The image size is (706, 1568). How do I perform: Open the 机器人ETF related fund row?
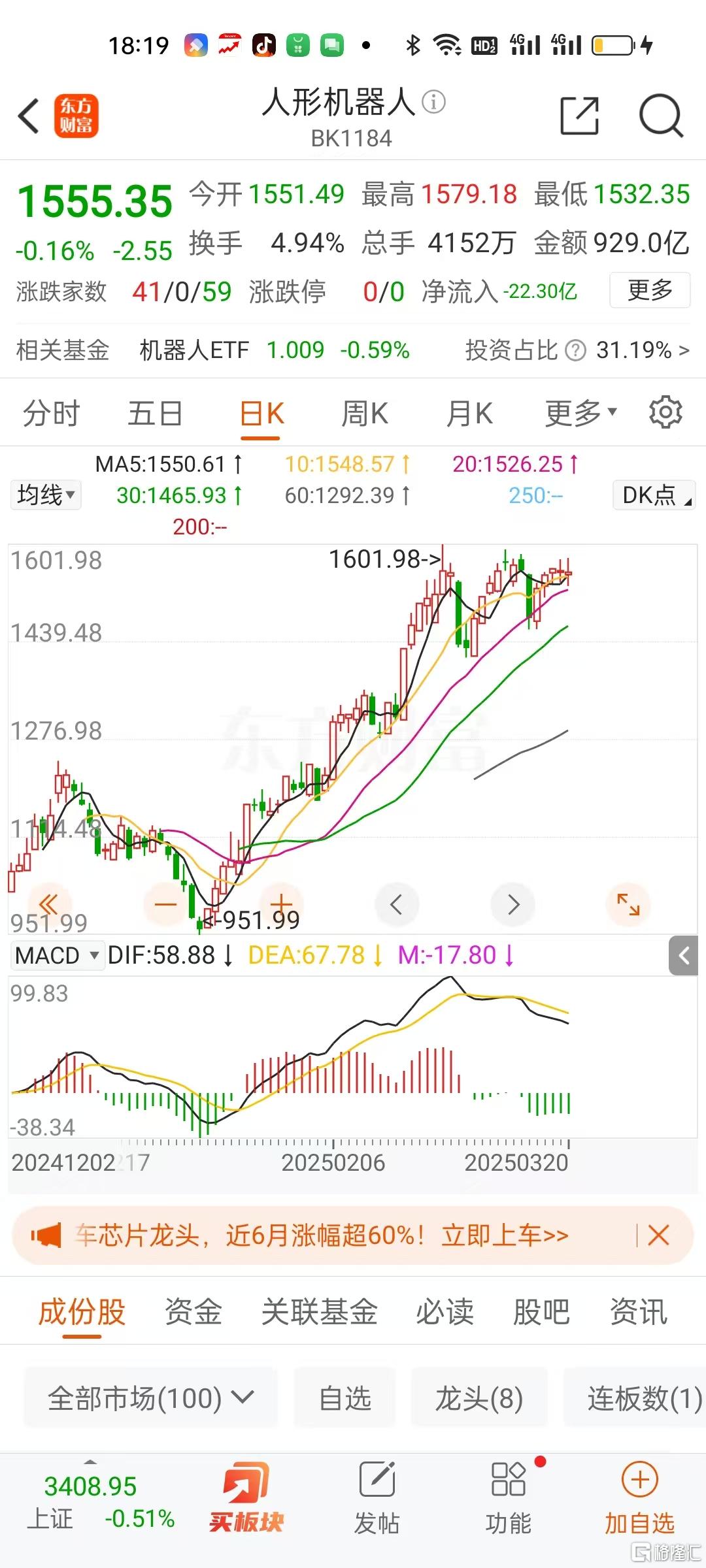click(x=275, y=350)
